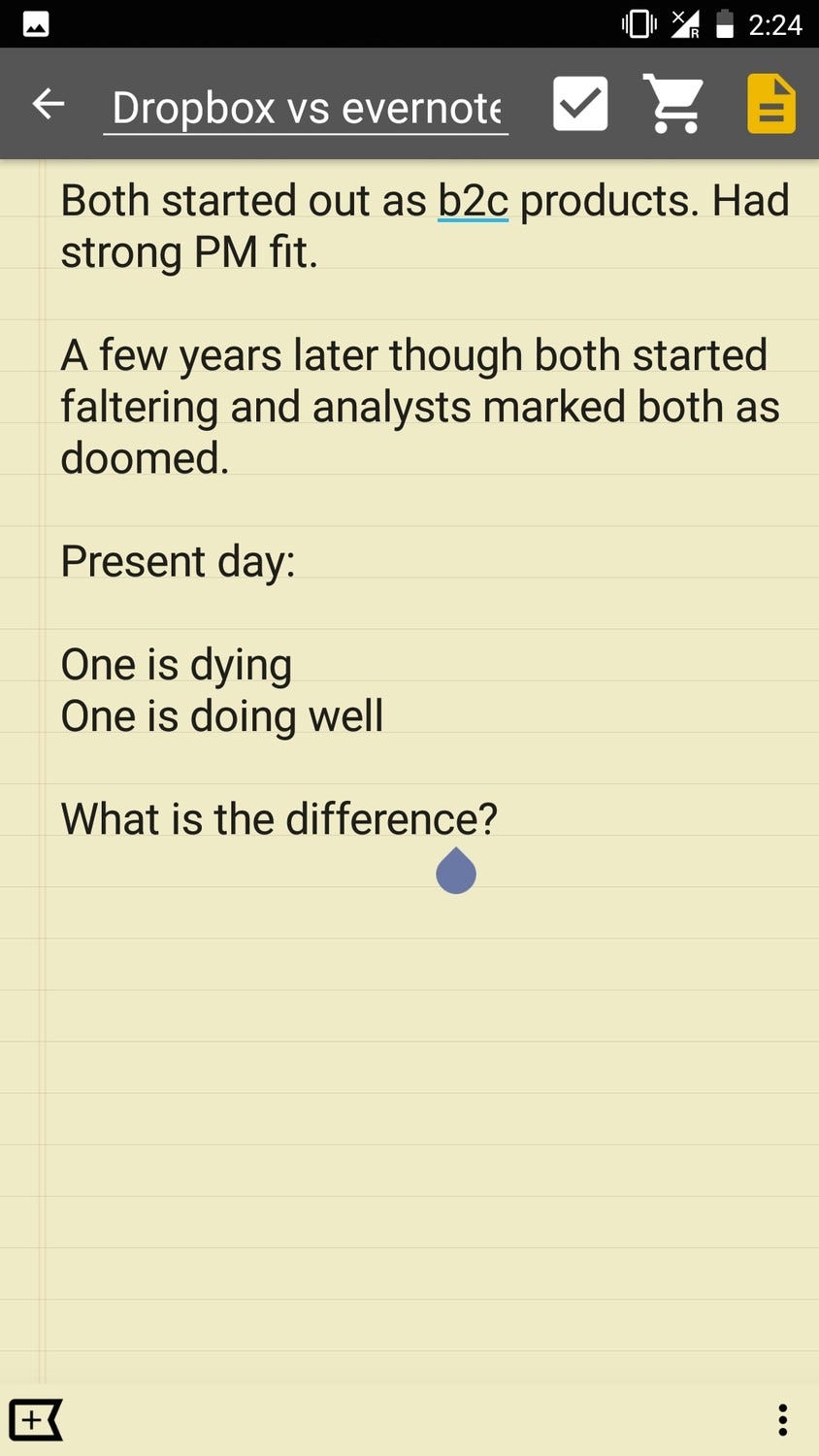Tap the add icon at bottom left
Screen dimensions: 819x1456
[35, 1420]
